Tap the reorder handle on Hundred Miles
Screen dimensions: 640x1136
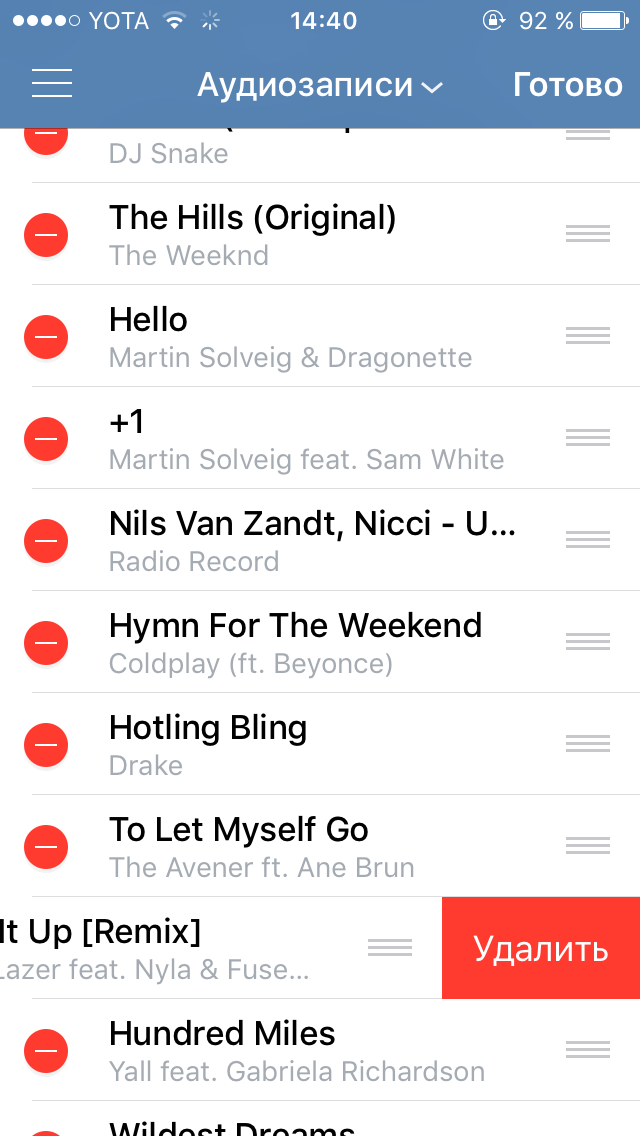588,1050
